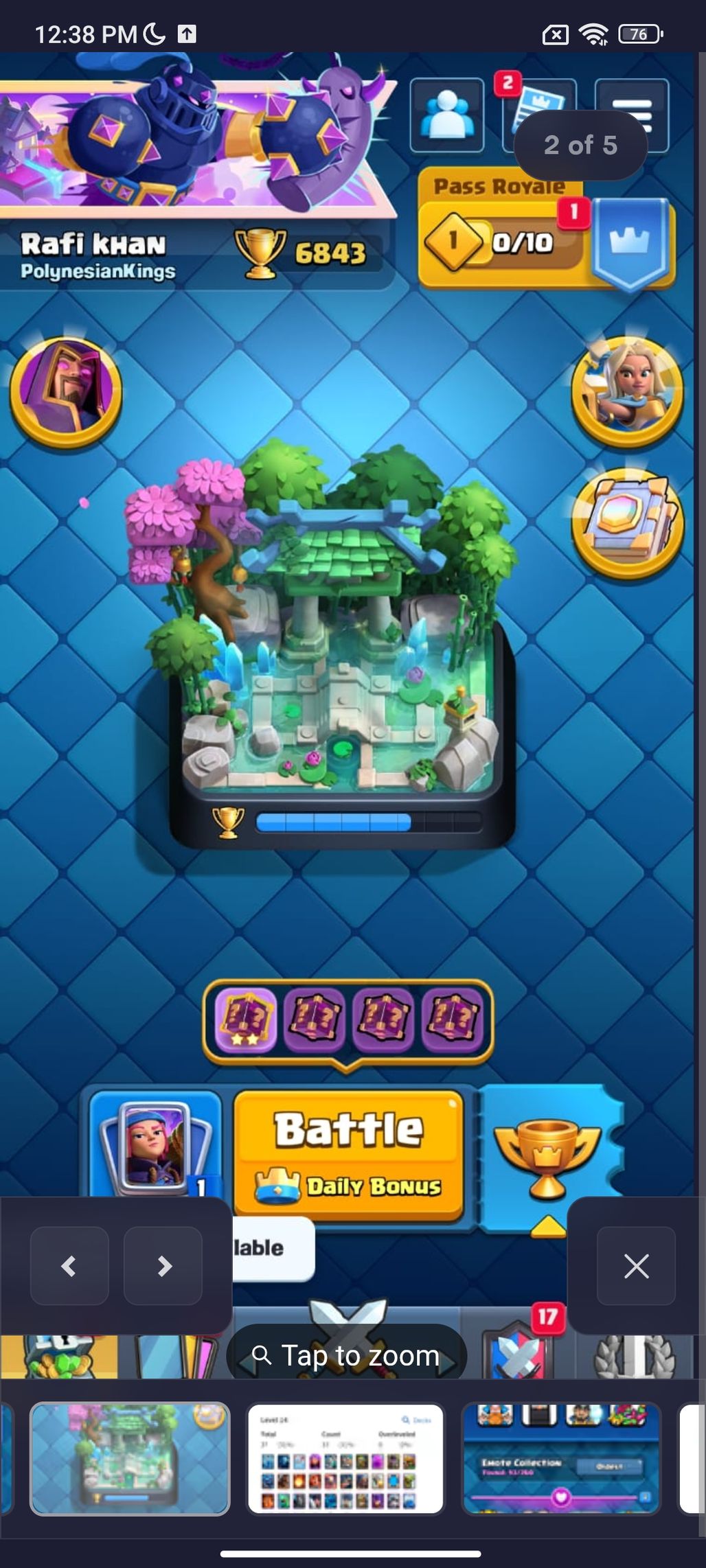Go to the next image
This screenshot has height=1568, width=706.
[163, 1265]
